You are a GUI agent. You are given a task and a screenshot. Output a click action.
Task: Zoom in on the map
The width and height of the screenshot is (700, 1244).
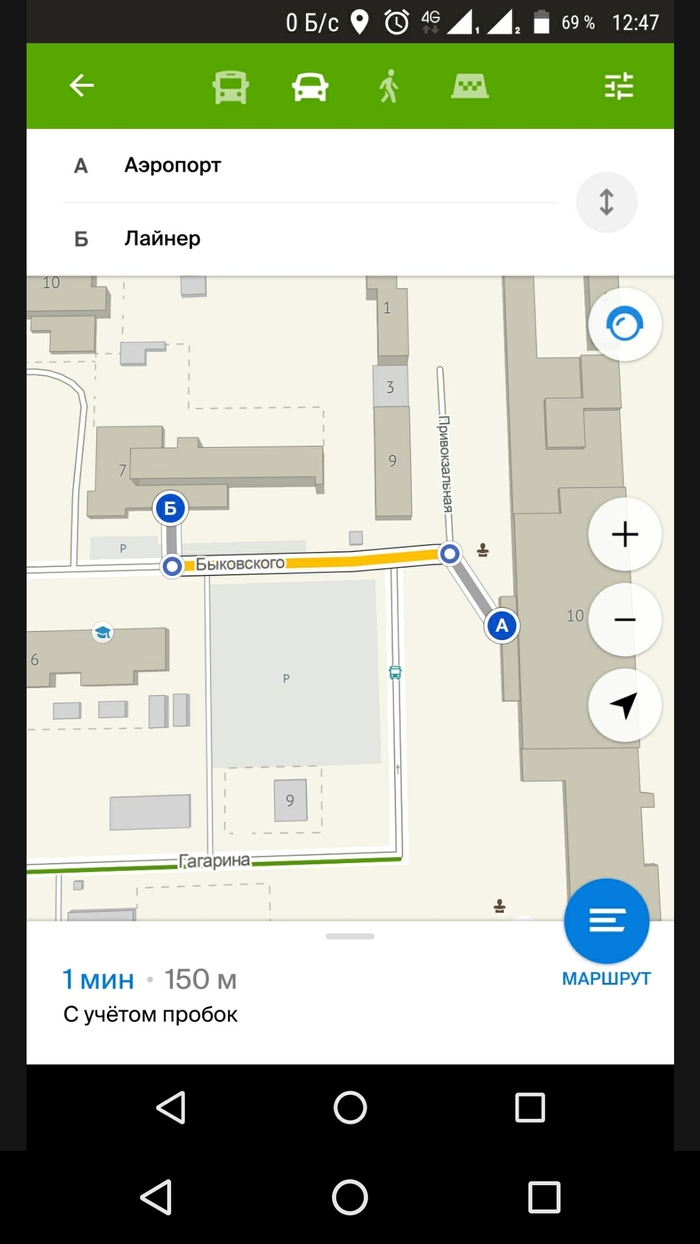pos(625,534)
